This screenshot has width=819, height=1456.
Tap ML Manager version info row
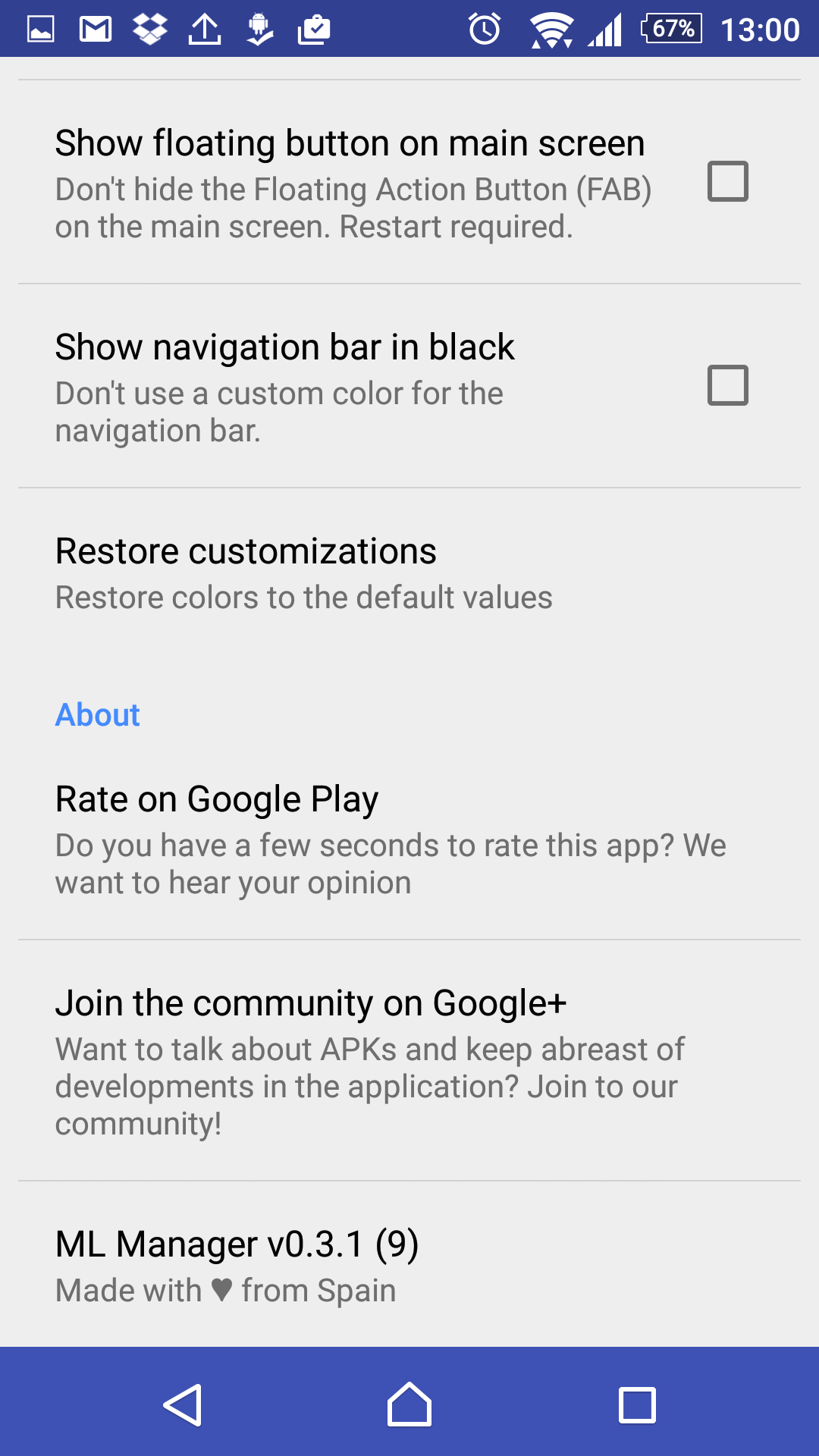[x=409, y=1265]
